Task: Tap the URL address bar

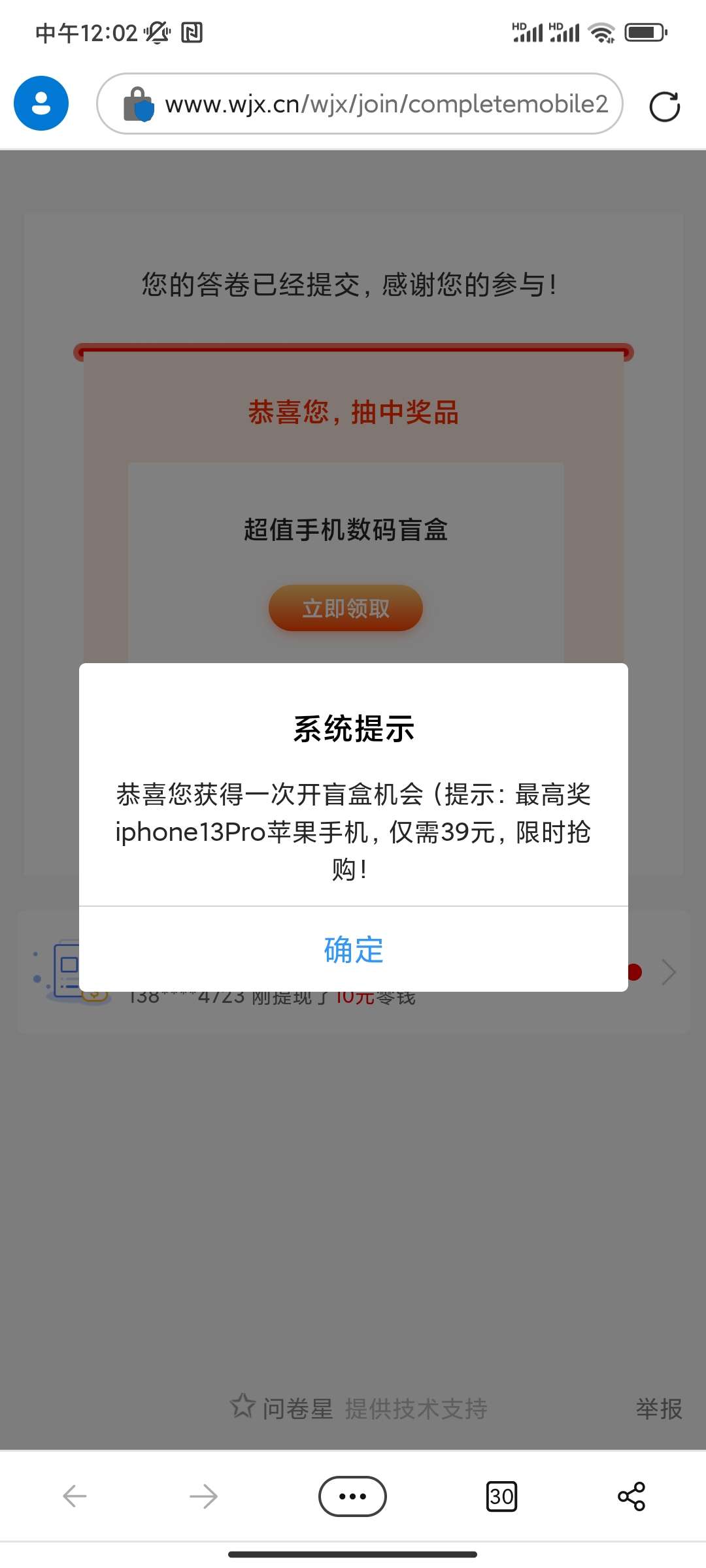Action: [x=386, y=104]
